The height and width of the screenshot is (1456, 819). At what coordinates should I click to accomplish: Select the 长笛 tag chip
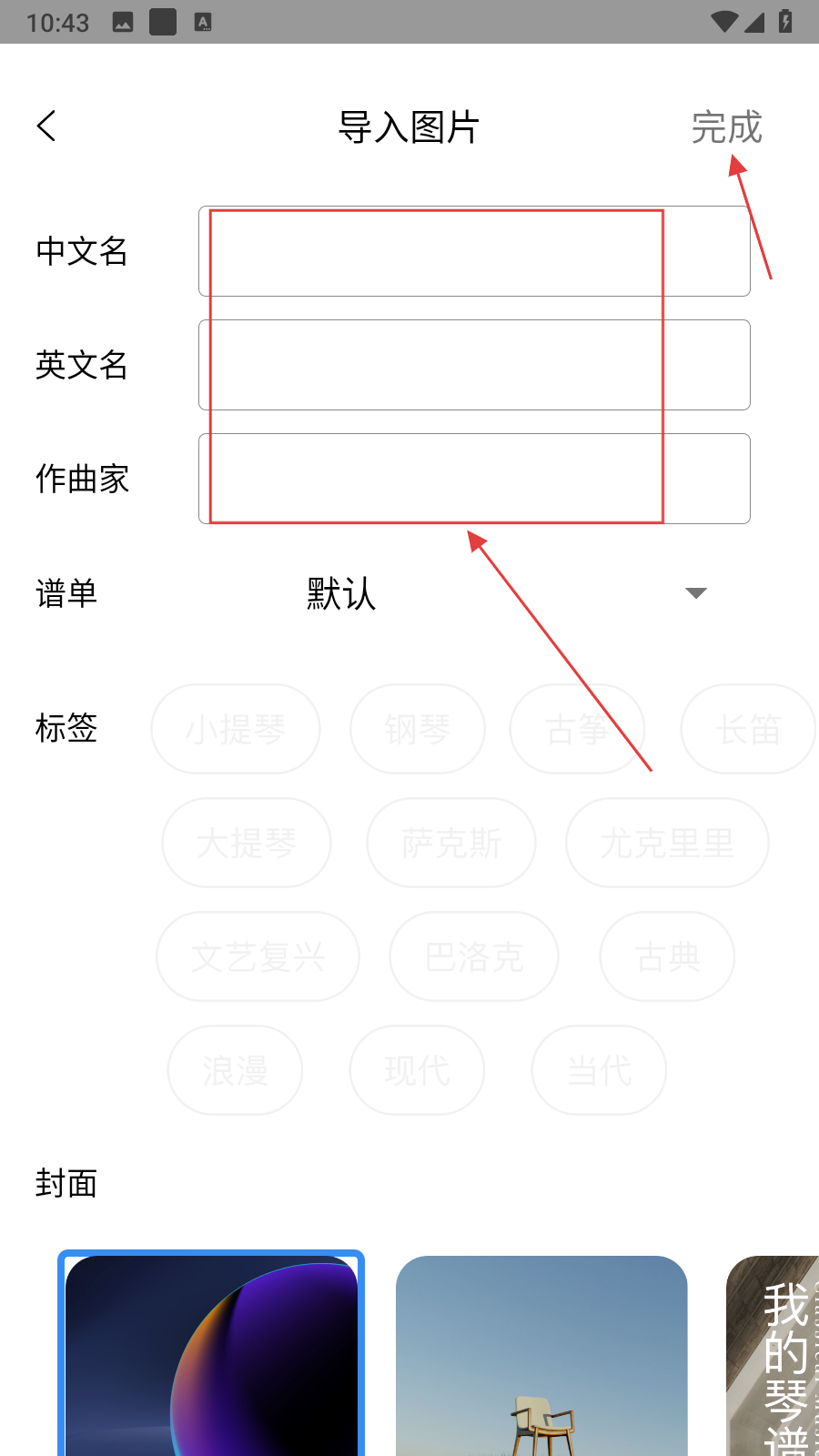[x=748, y=729]
